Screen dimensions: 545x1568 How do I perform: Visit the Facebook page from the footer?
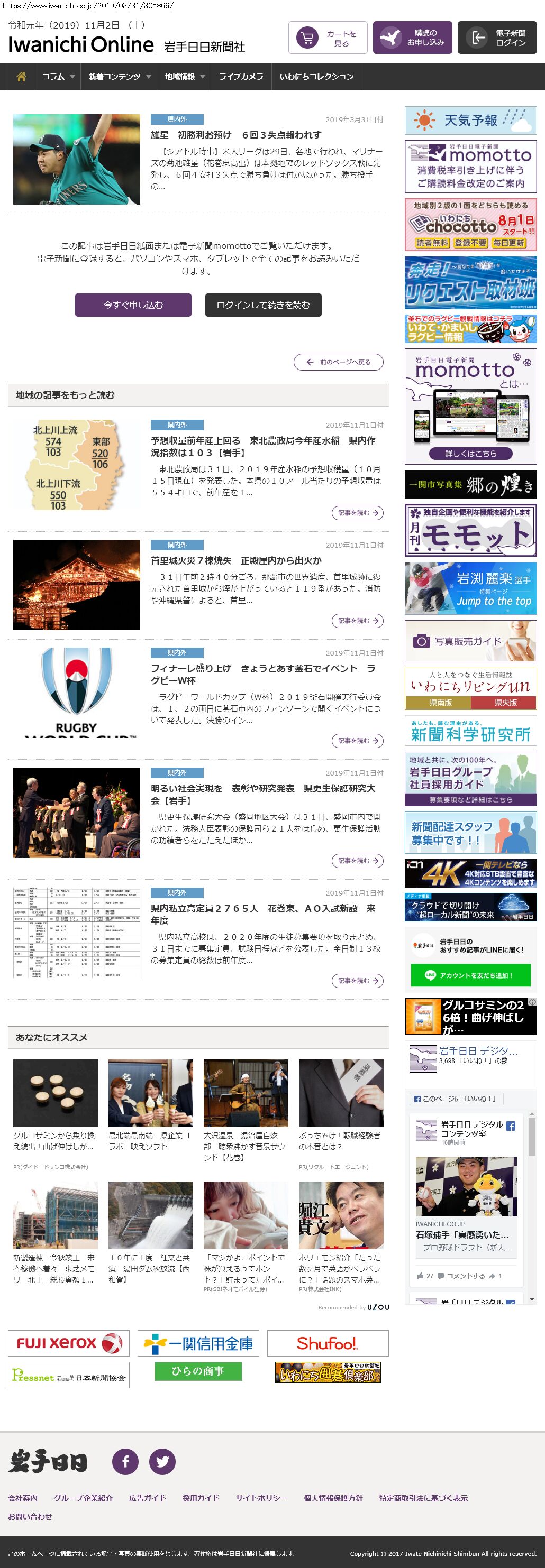point(125,1462)
